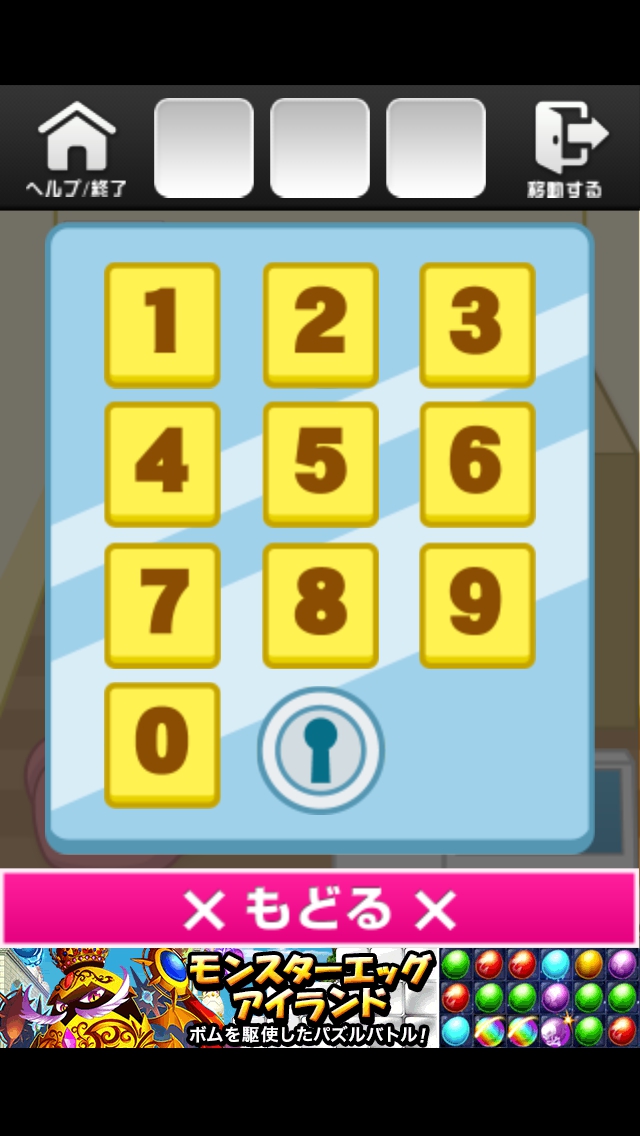The height and width of the screenshot is (1136, 640).
Task: Enter digit 9 on keypad
Action: tap(477, 605)
